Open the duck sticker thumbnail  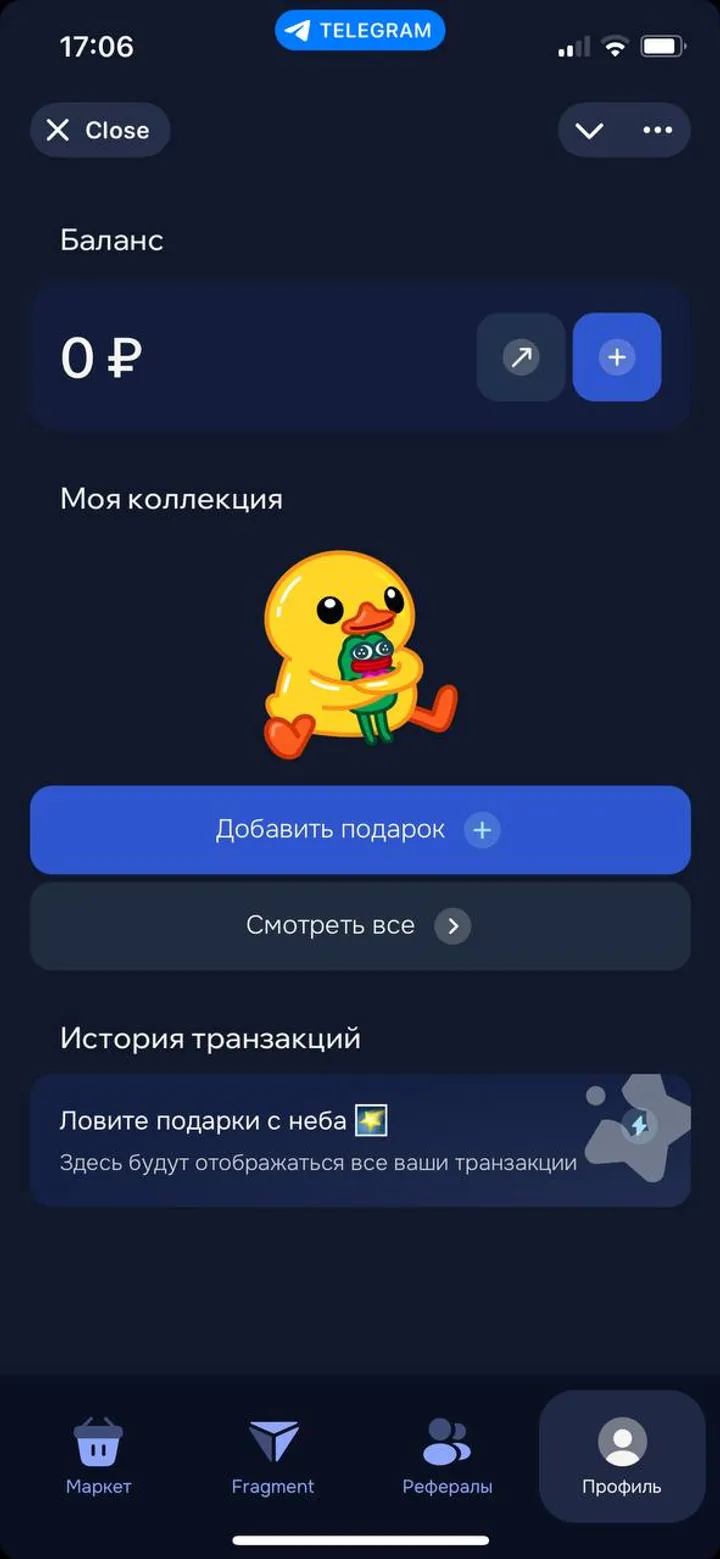tap(360, 650)
